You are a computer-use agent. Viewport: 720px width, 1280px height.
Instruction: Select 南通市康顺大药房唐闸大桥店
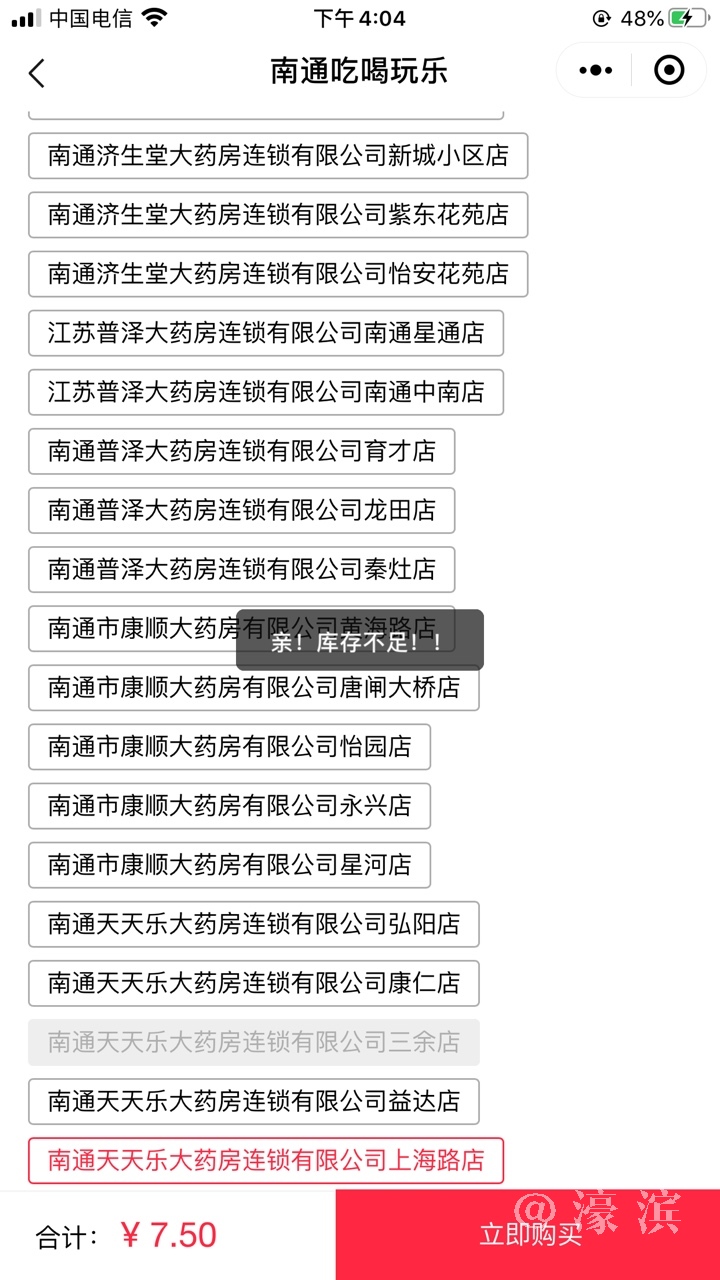[x=253, y=688]
